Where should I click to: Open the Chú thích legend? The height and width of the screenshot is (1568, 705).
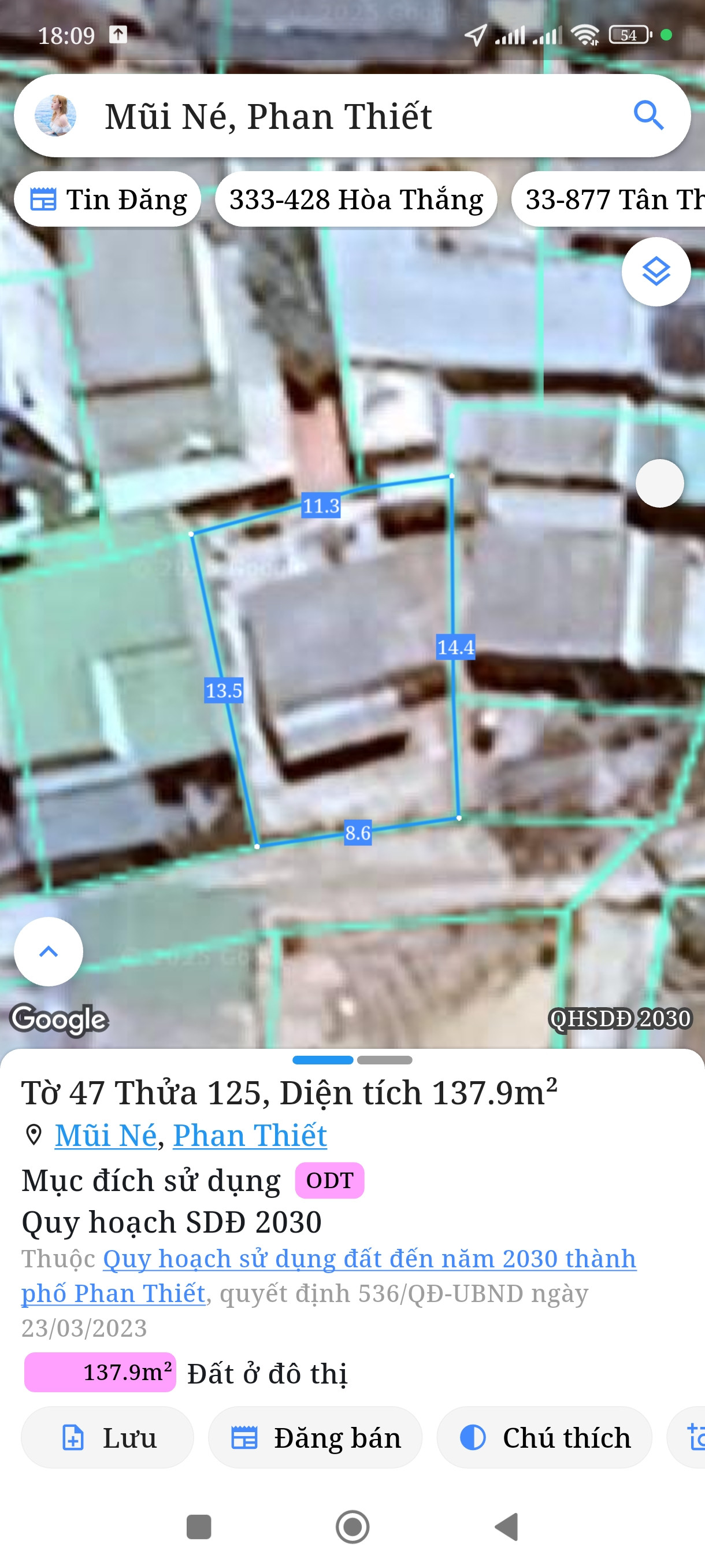(544, 1438)
